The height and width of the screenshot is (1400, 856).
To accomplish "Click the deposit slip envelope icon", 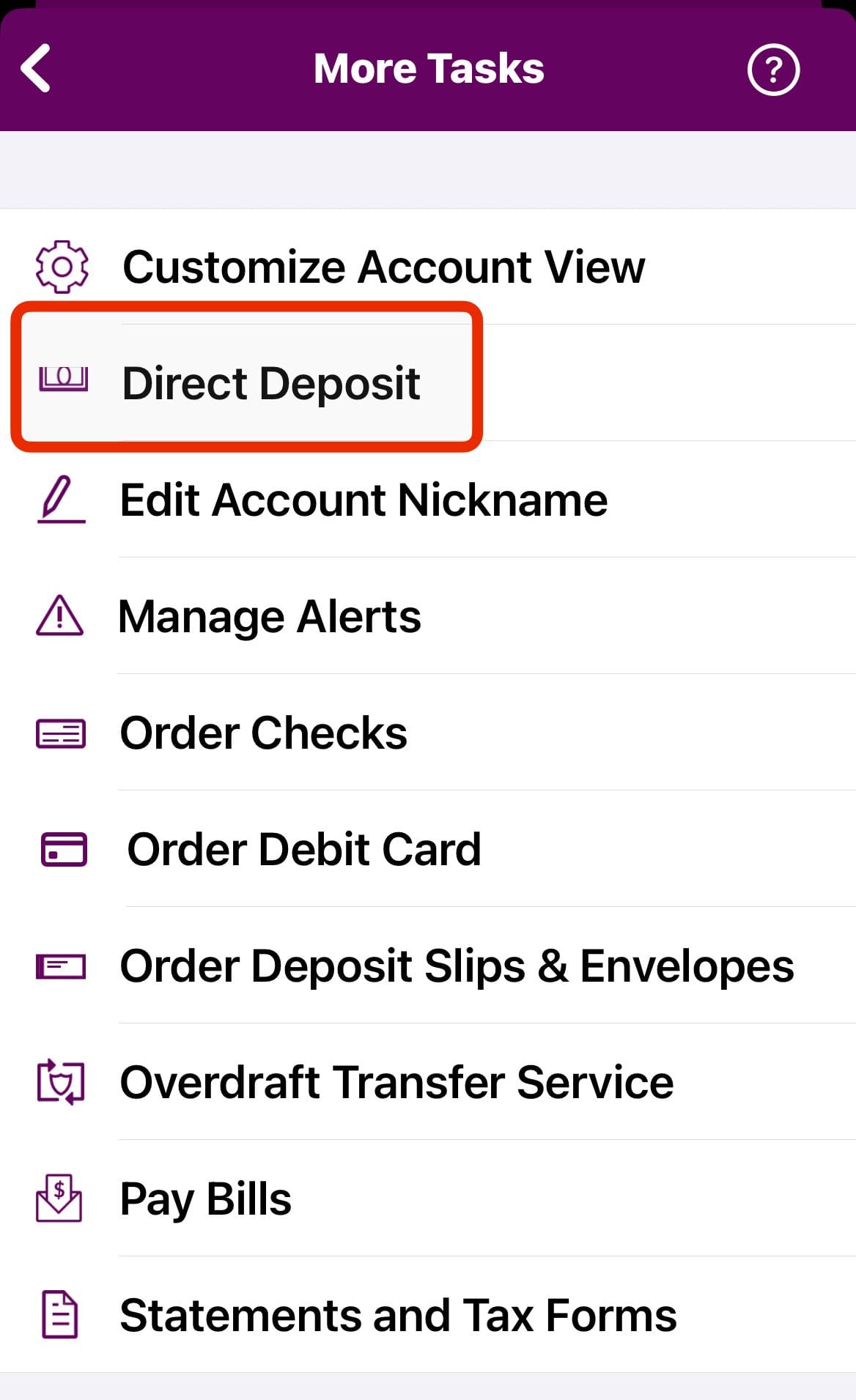I will 60,966.
